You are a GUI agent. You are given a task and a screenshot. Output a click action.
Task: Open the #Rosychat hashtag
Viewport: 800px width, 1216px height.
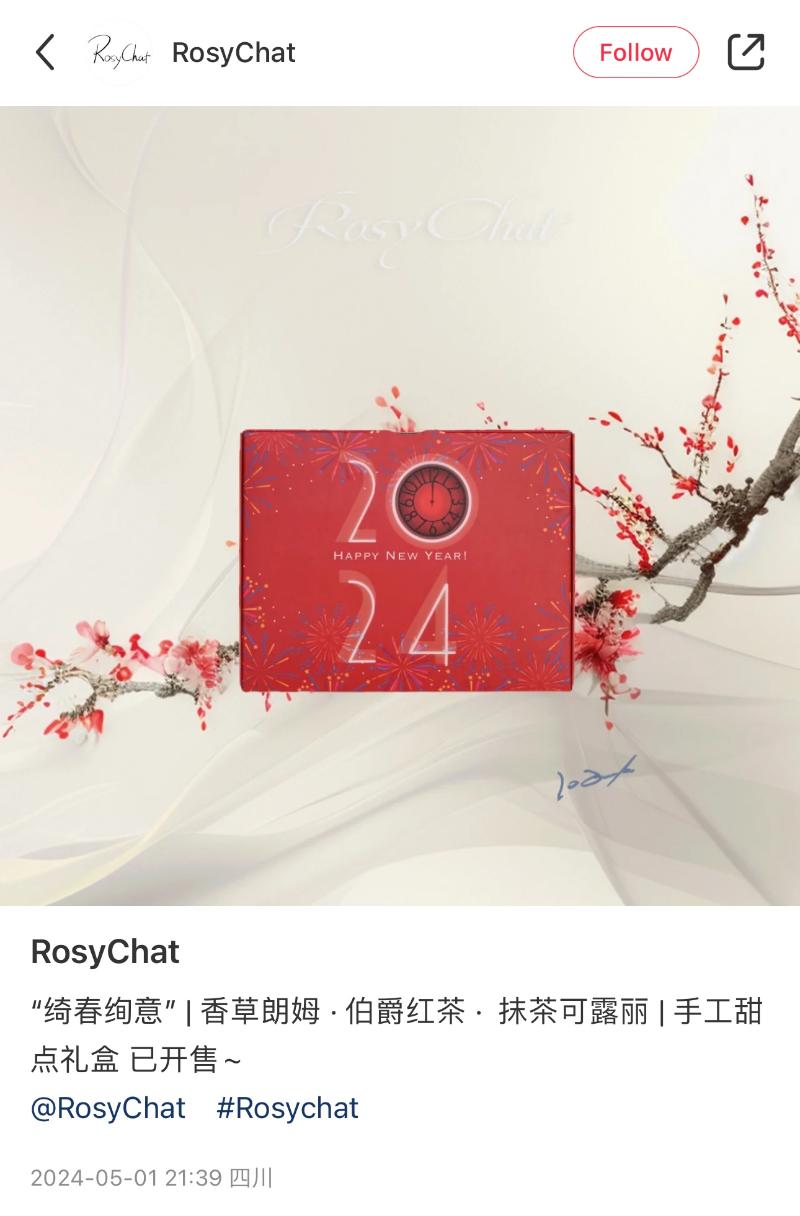pyautogui.click(x=287, y=1108)
